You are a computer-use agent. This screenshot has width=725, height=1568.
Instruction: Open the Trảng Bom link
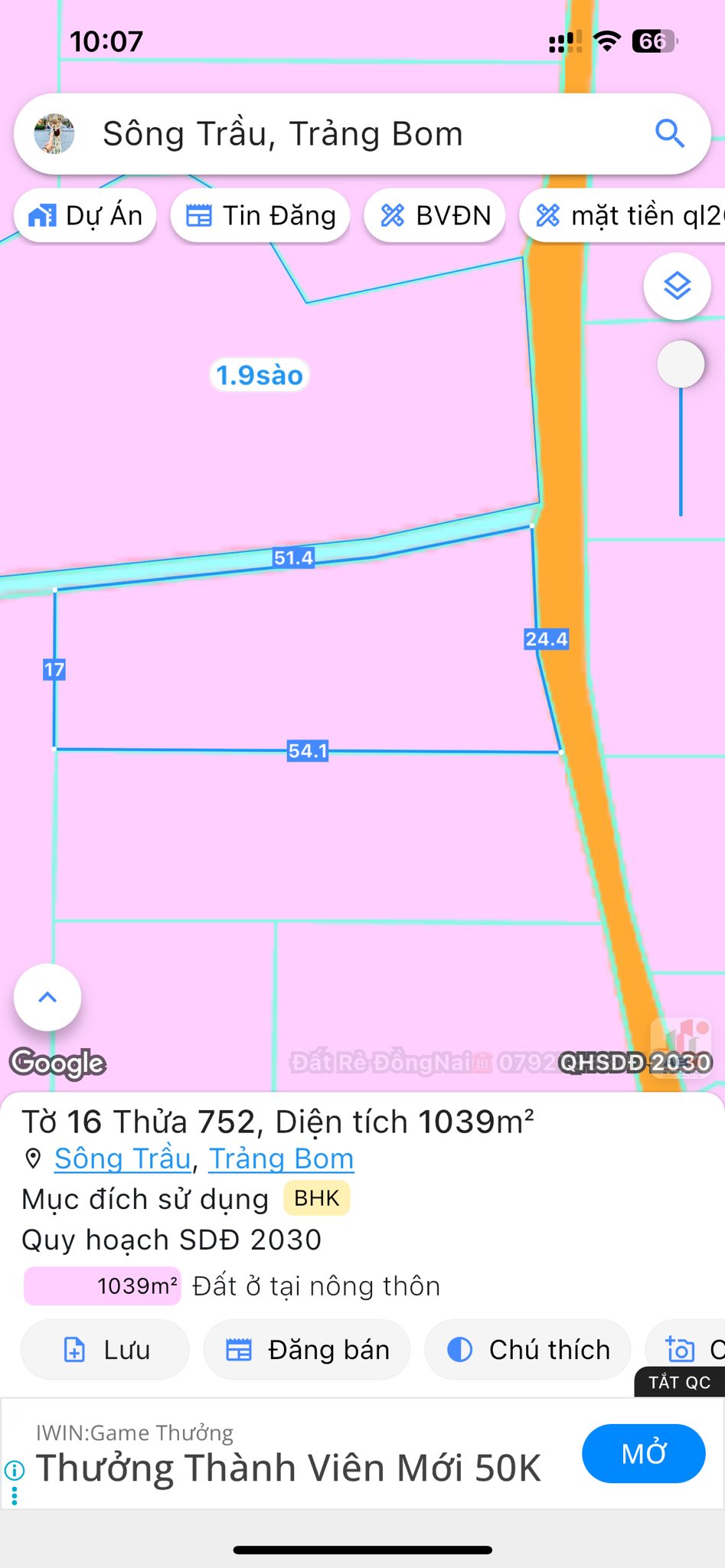(281, 1158)
